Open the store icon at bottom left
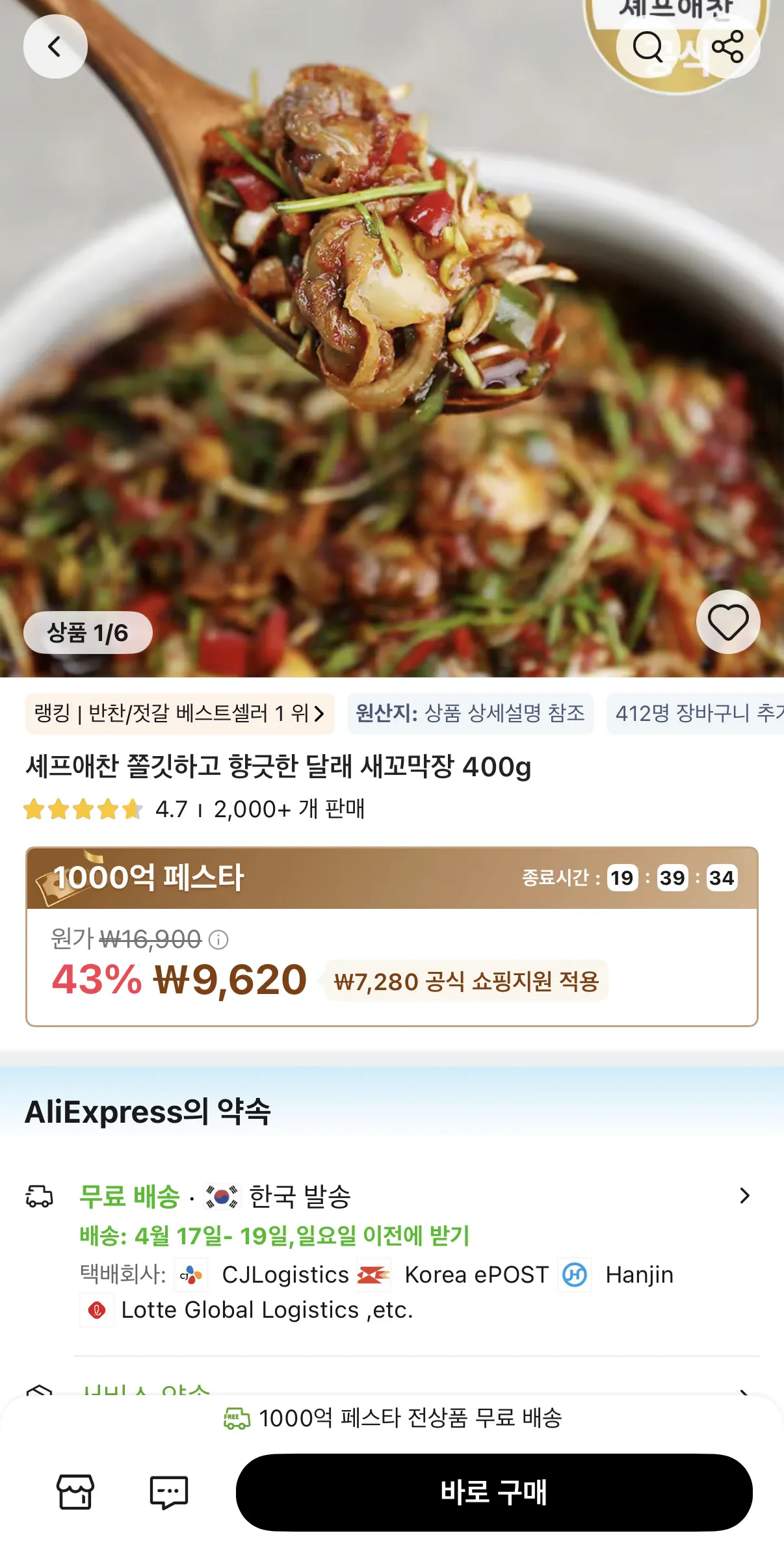The height and width of the screenshot is (1557, 784). coord(75,1493)
